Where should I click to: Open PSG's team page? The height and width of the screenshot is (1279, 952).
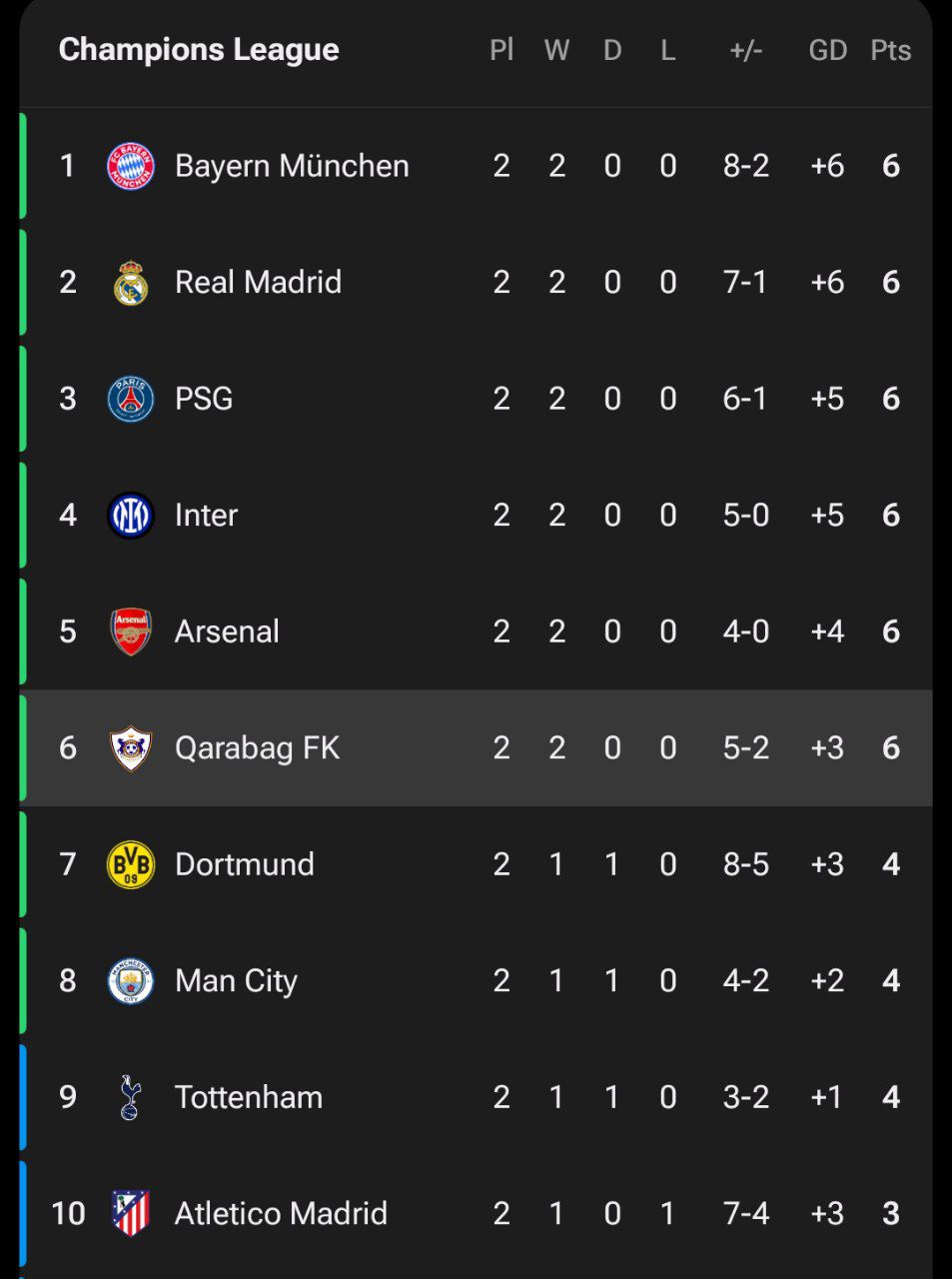pos(204,399)
